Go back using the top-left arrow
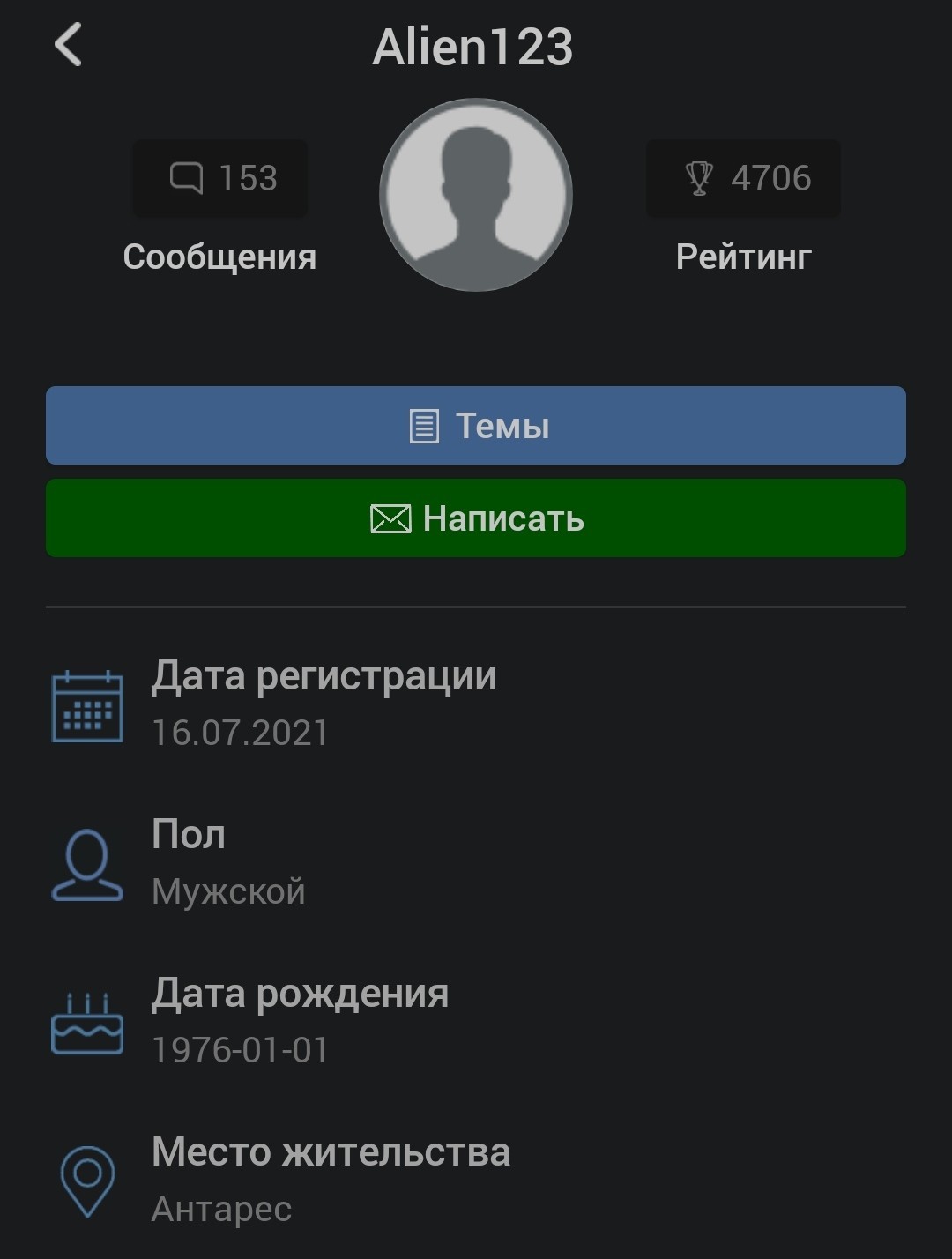Image resolution: width=952 pixels, height=1259 pixels. [68, 45]
